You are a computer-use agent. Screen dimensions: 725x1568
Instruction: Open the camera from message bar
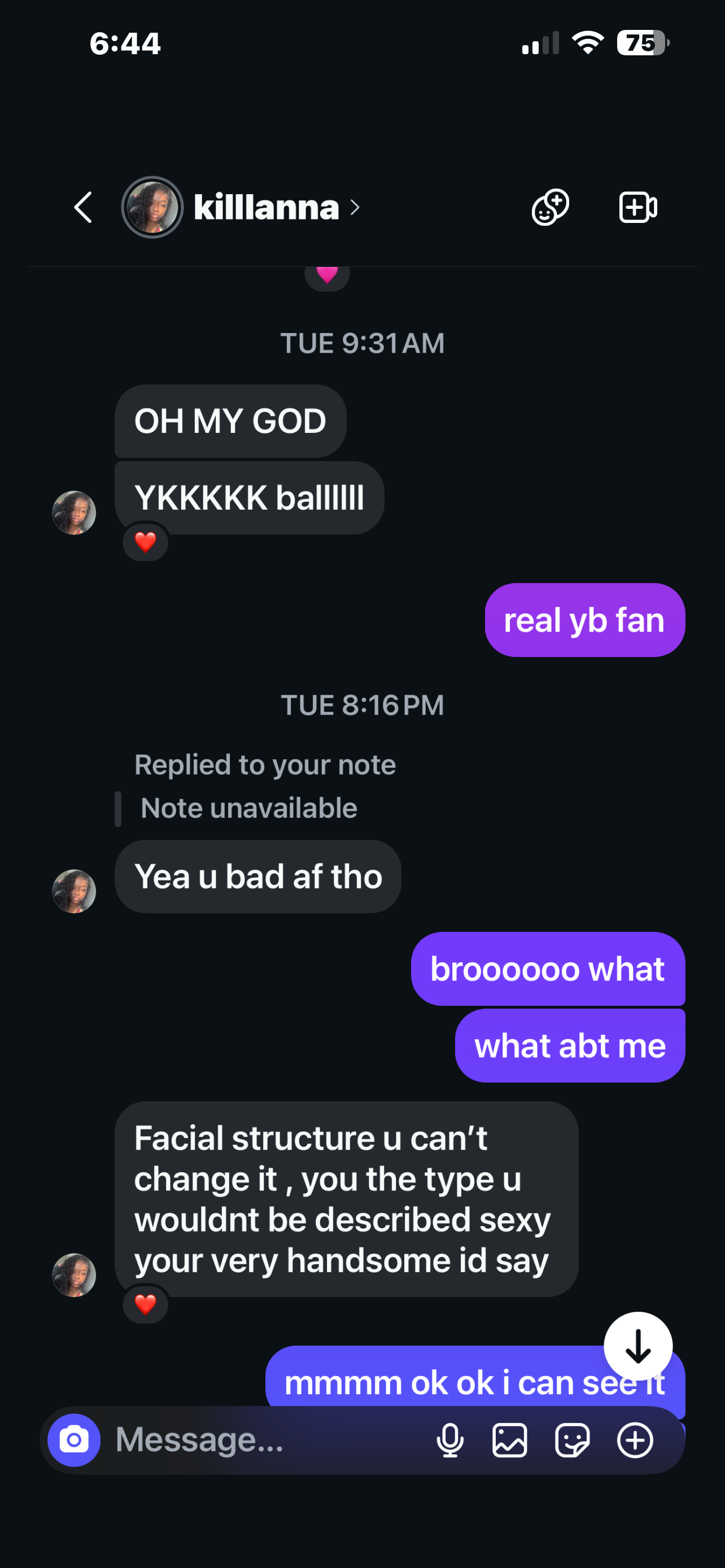[x=75, y=1440]
